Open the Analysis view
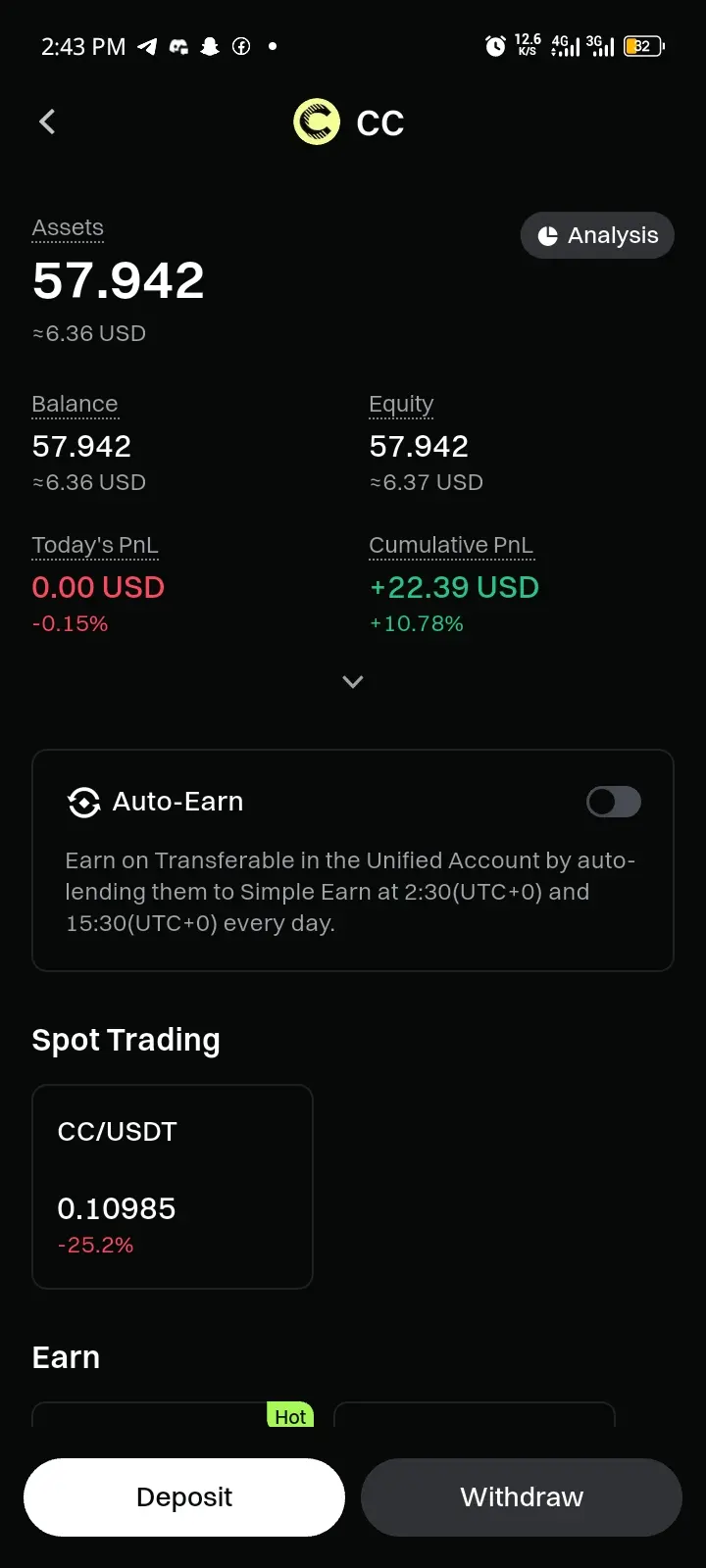 coord(597,235)
